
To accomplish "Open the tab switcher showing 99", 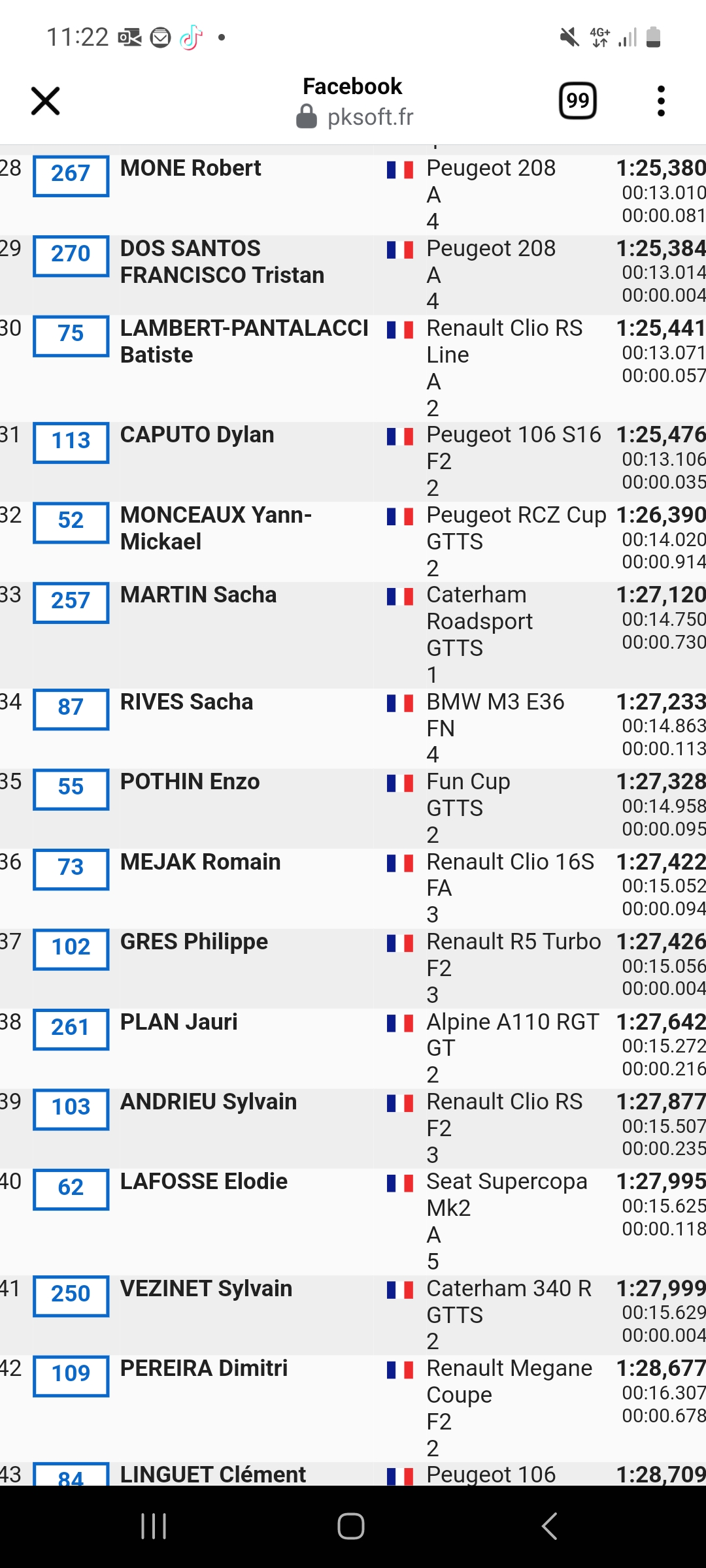I will point(578,101).
